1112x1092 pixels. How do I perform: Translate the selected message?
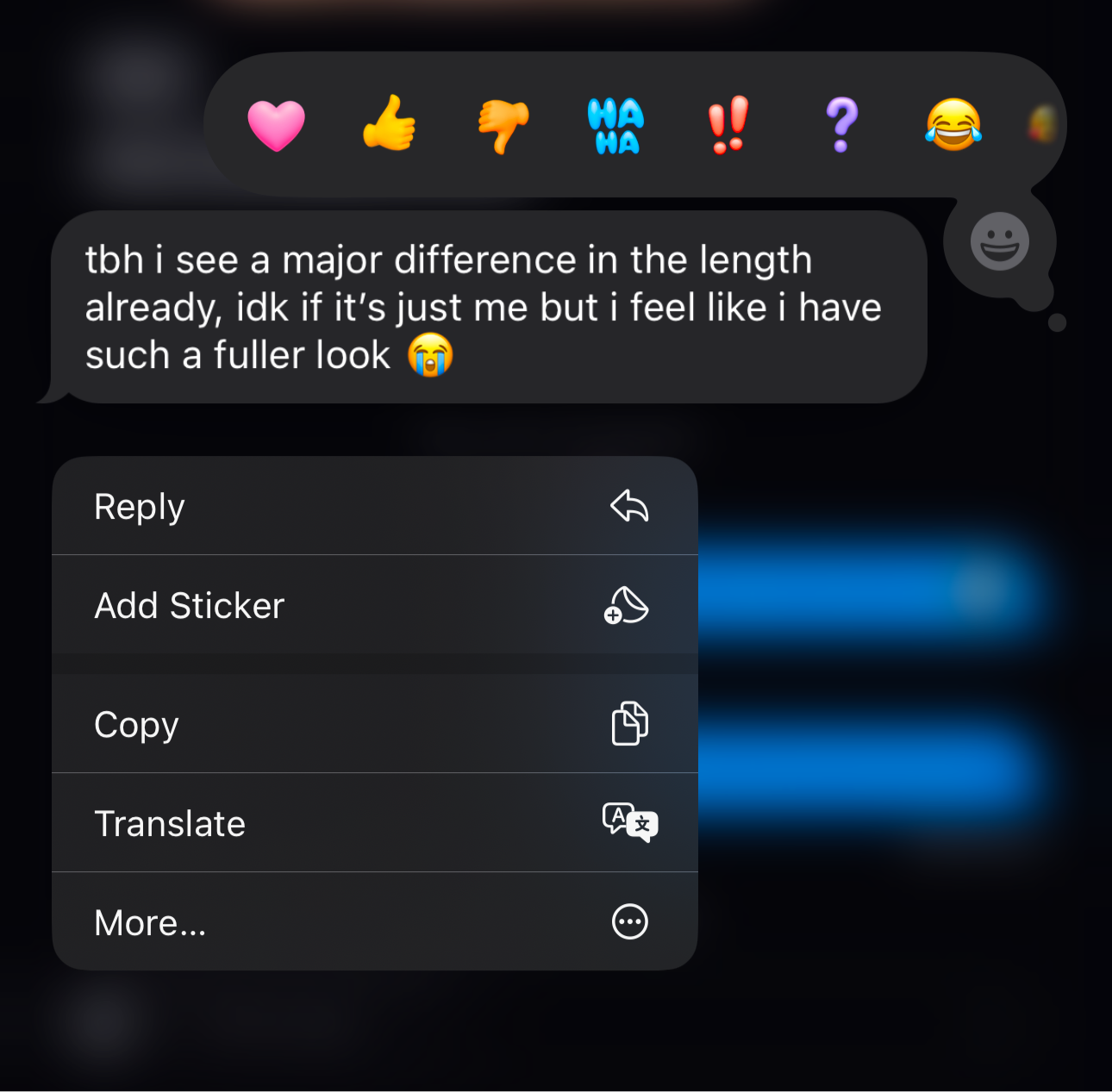pyautogui.click(x=374, y=823)
